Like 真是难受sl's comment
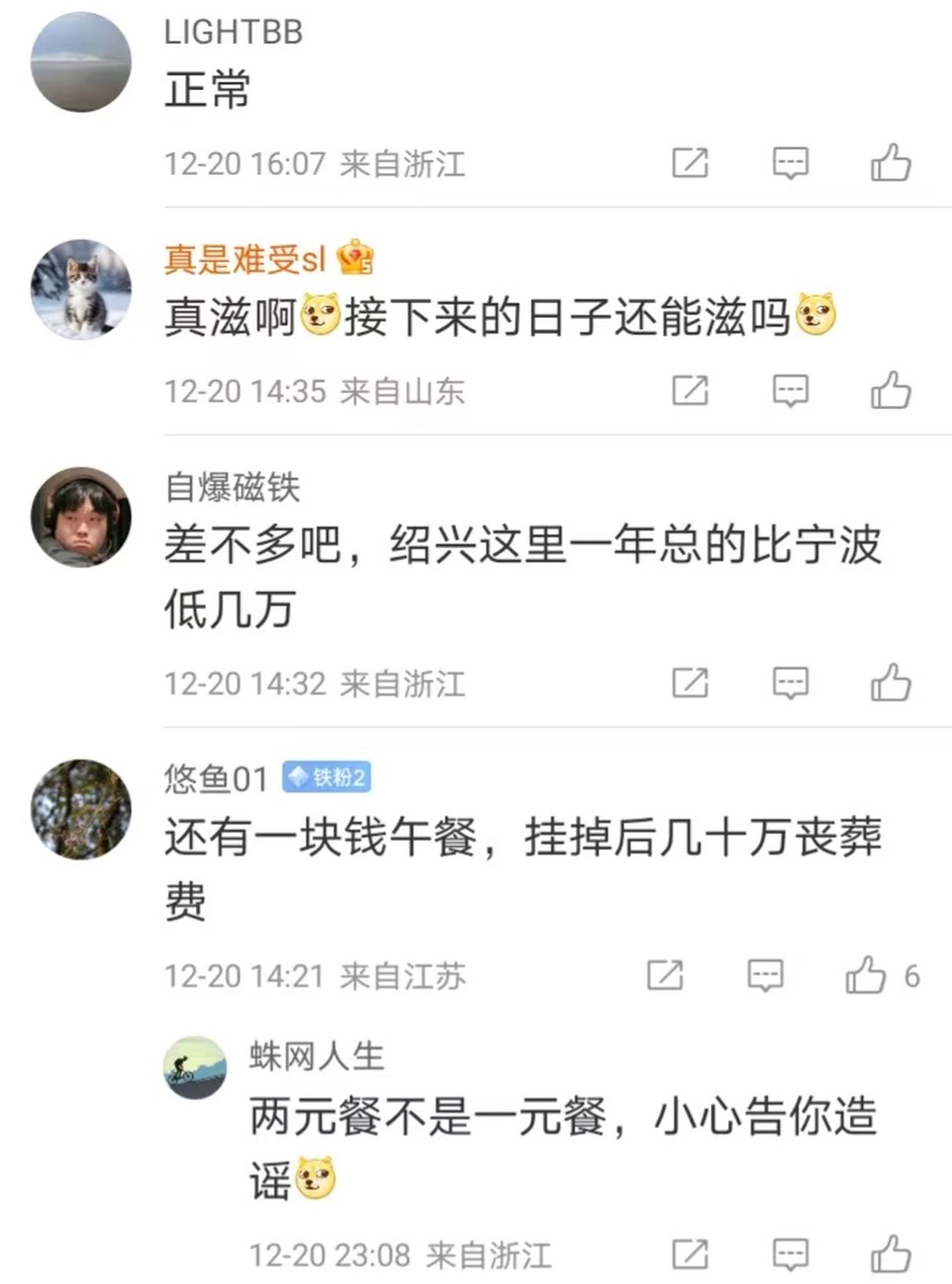 pyautogui.click(x=890, y=390)
